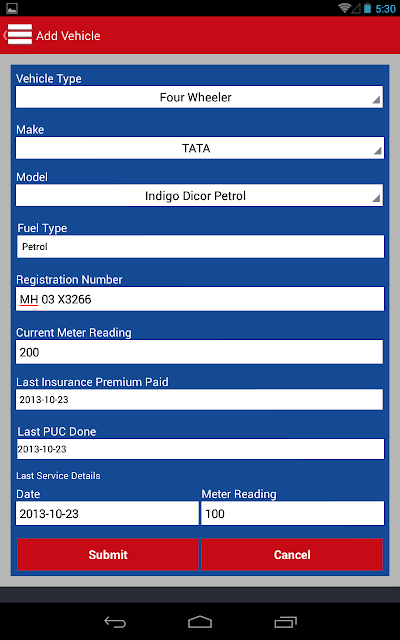The height and width of the screenshot is (640, 400).
Task: Change Last Insurance Premium Paid date
Action: [x=199, y=400]
